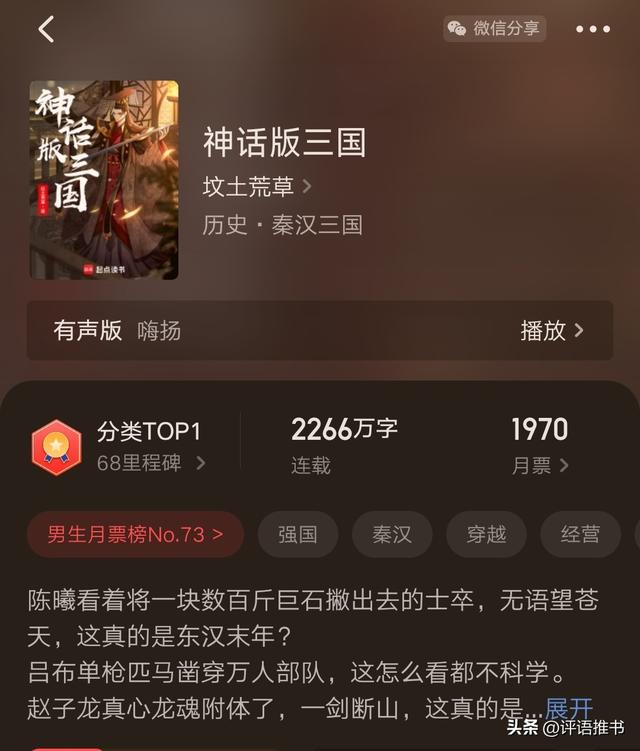This screenshot has width=640, height=751.
Task: View the 68里程碑 milestones
Action: tap(151, 463)
